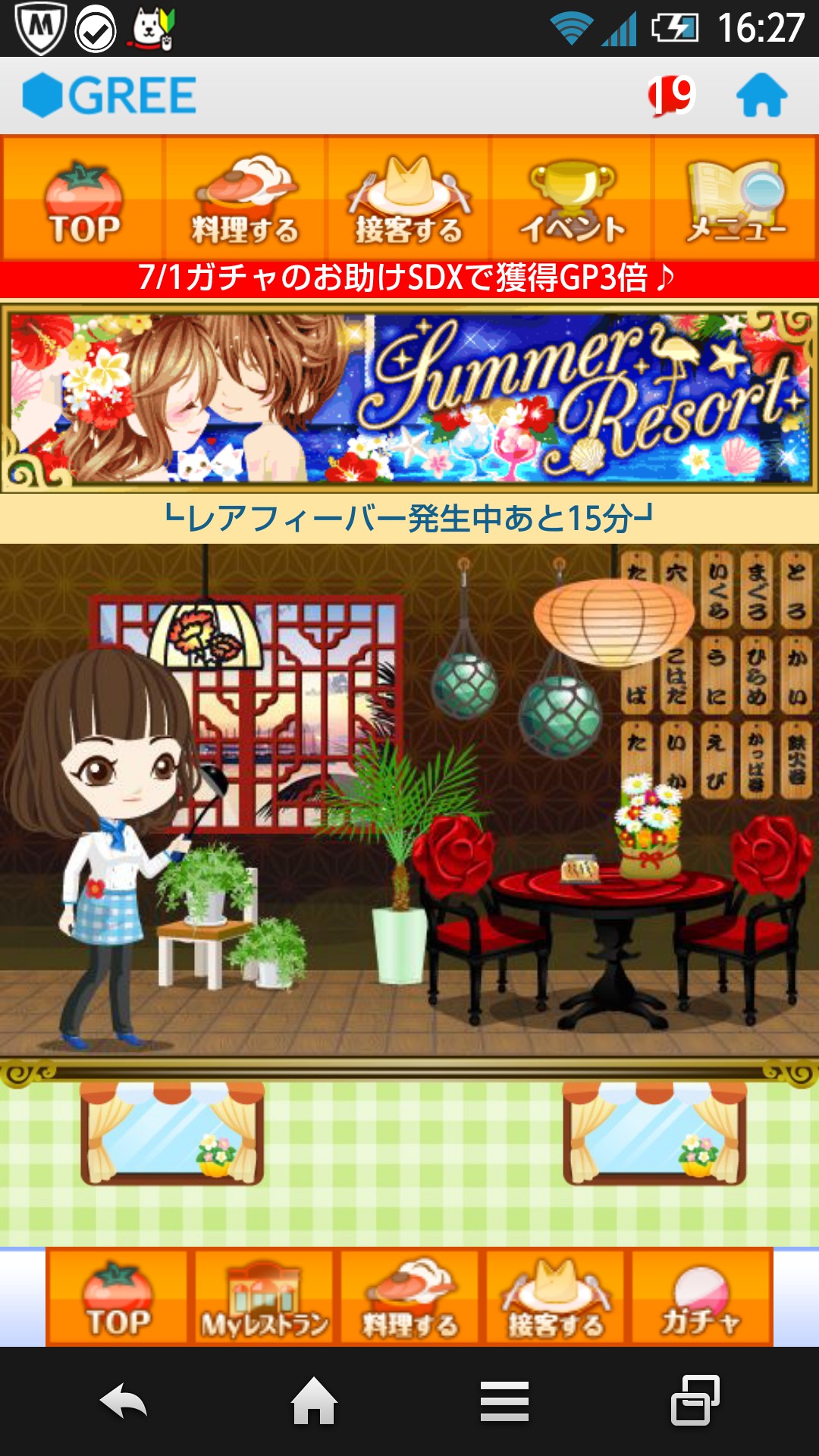The width and height of the screenshot is (819, 1456).
Task: Select 料理する in the upper menu
Action: 246,199
